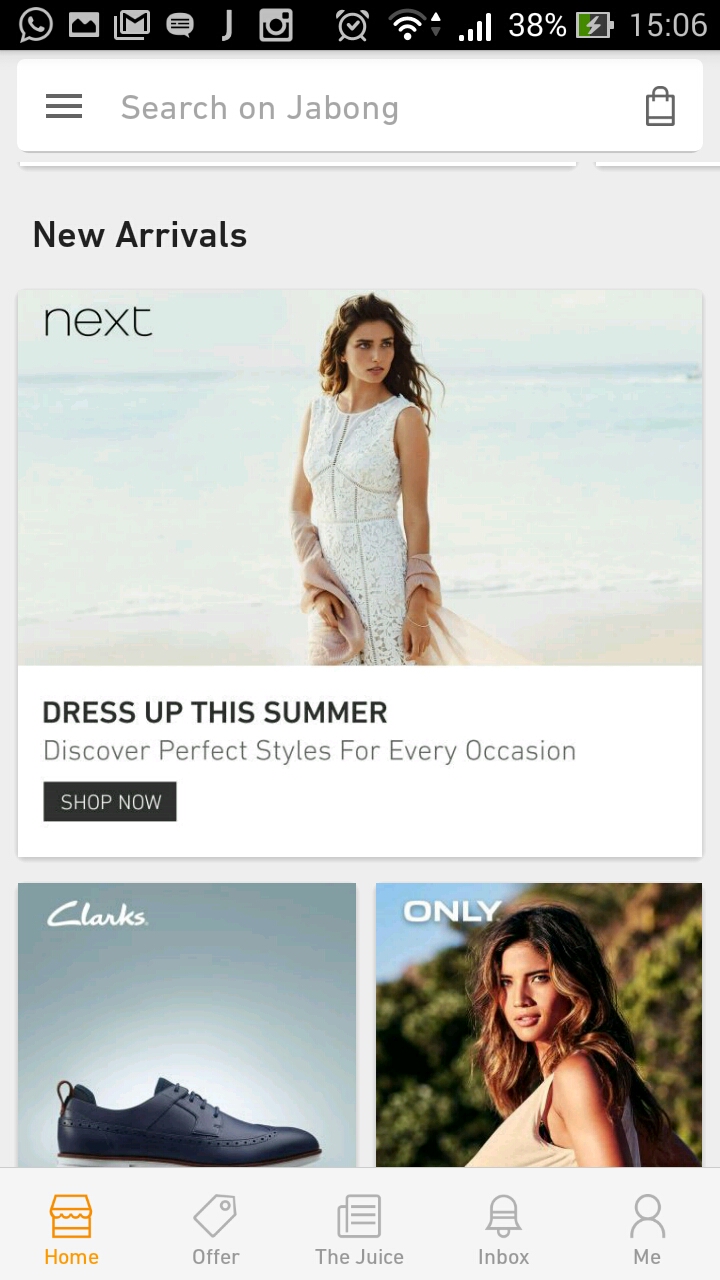Open the shopping bag
Screen dimensions: 720x1280
click(x=660, y=107)
